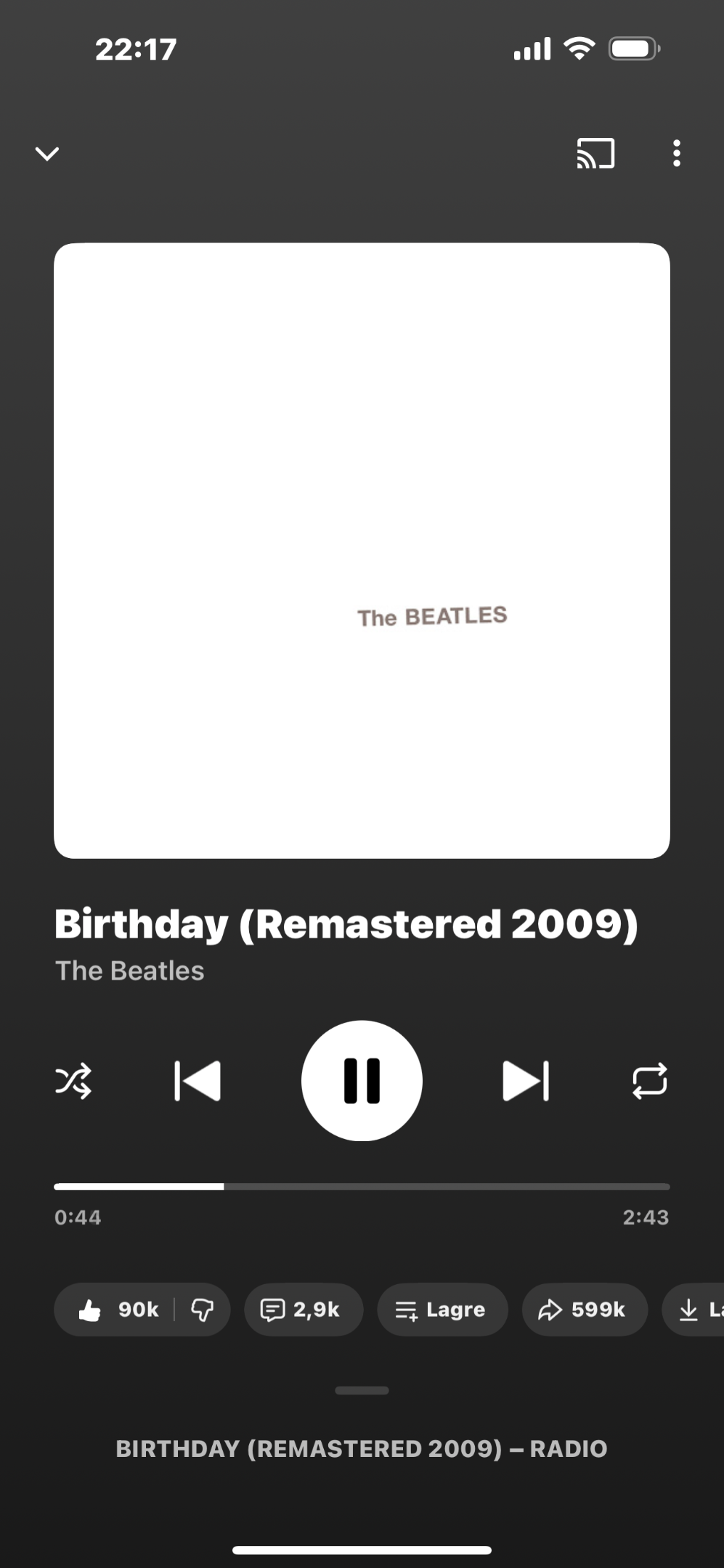The image size is (724, 1568).
Task: Tap Lagre to save to playlist
Action: coord(442,1310)
